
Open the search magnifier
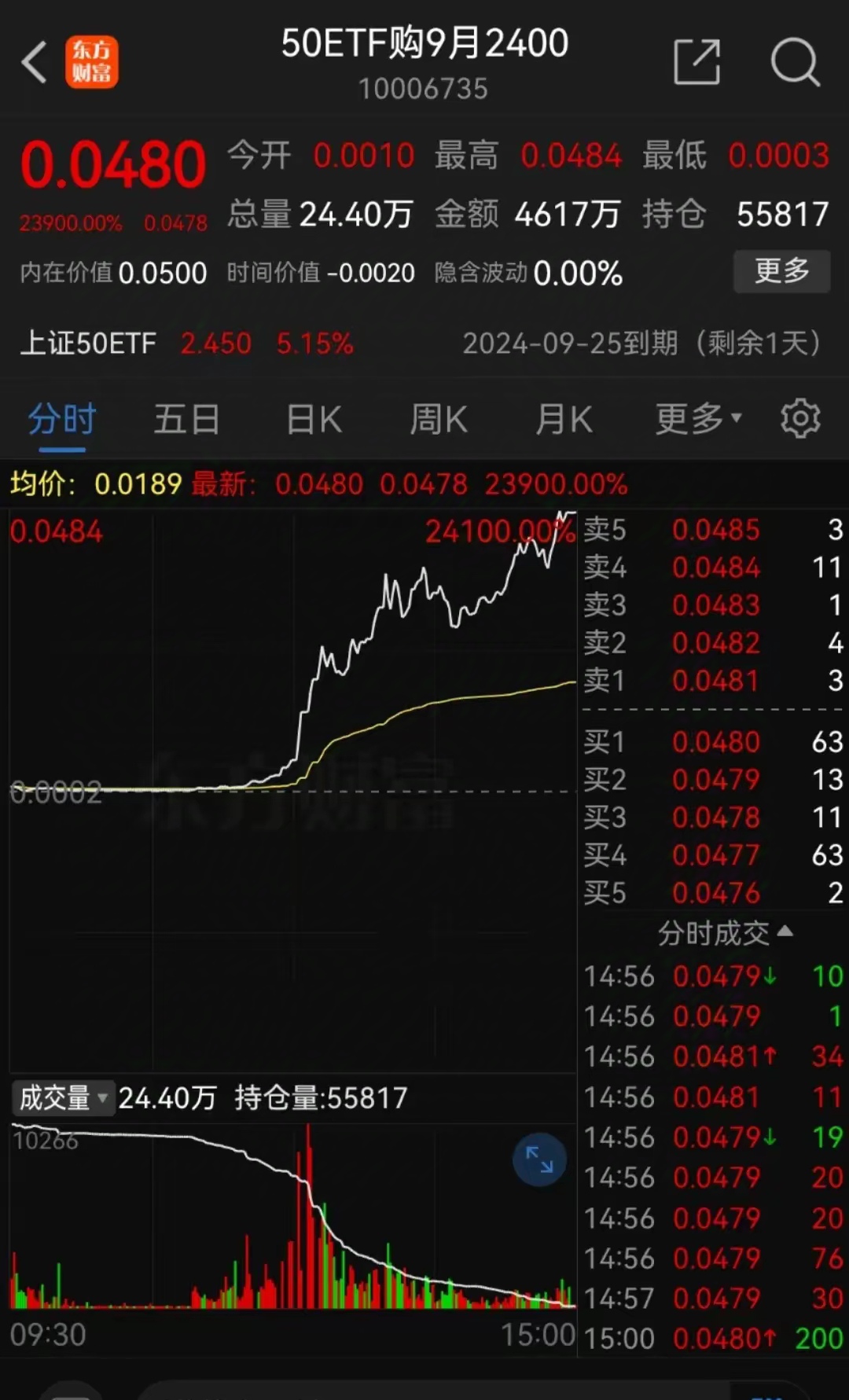click(795, 62)
